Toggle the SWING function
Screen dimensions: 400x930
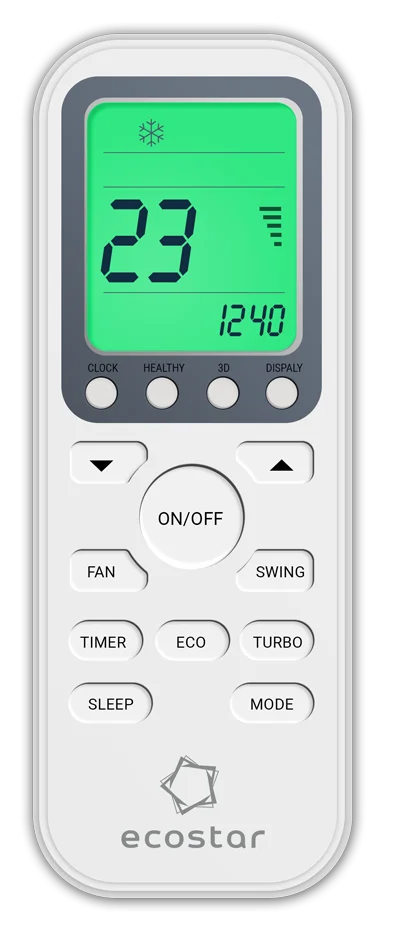click(x=275, y=571)
